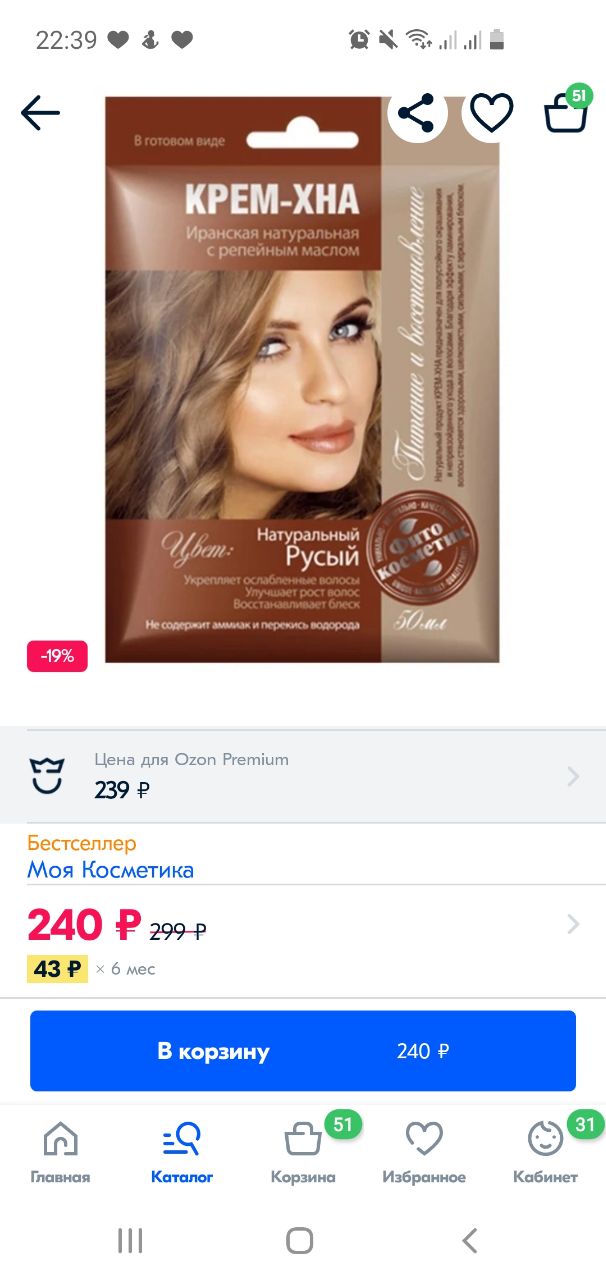Open the Кабинет tab
The height and width of the screenshot is (1280, 606).
click(x=545, y=1152)
